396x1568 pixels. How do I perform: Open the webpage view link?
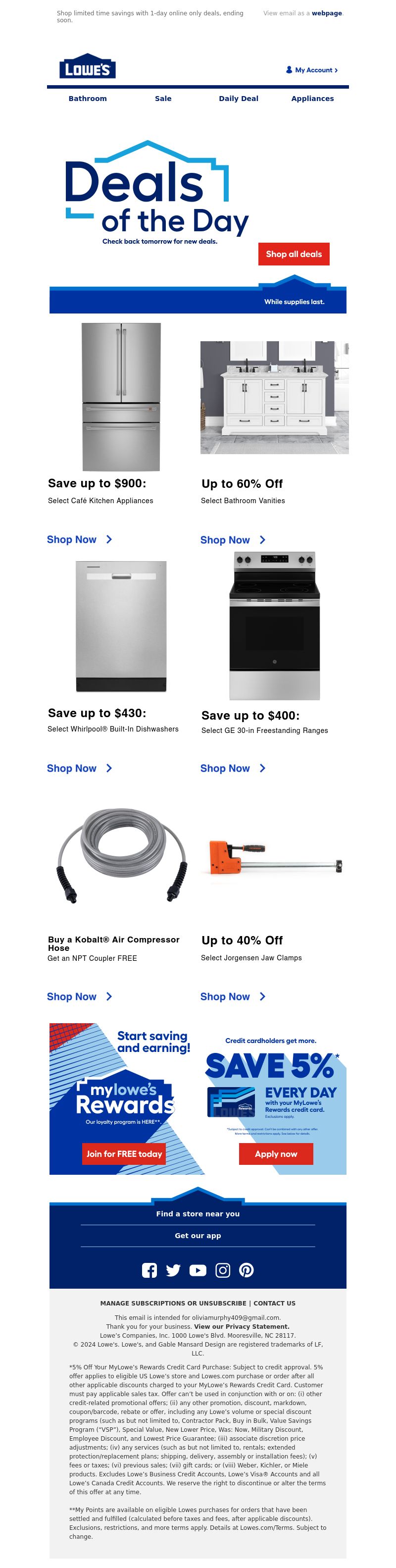point(326,13)
